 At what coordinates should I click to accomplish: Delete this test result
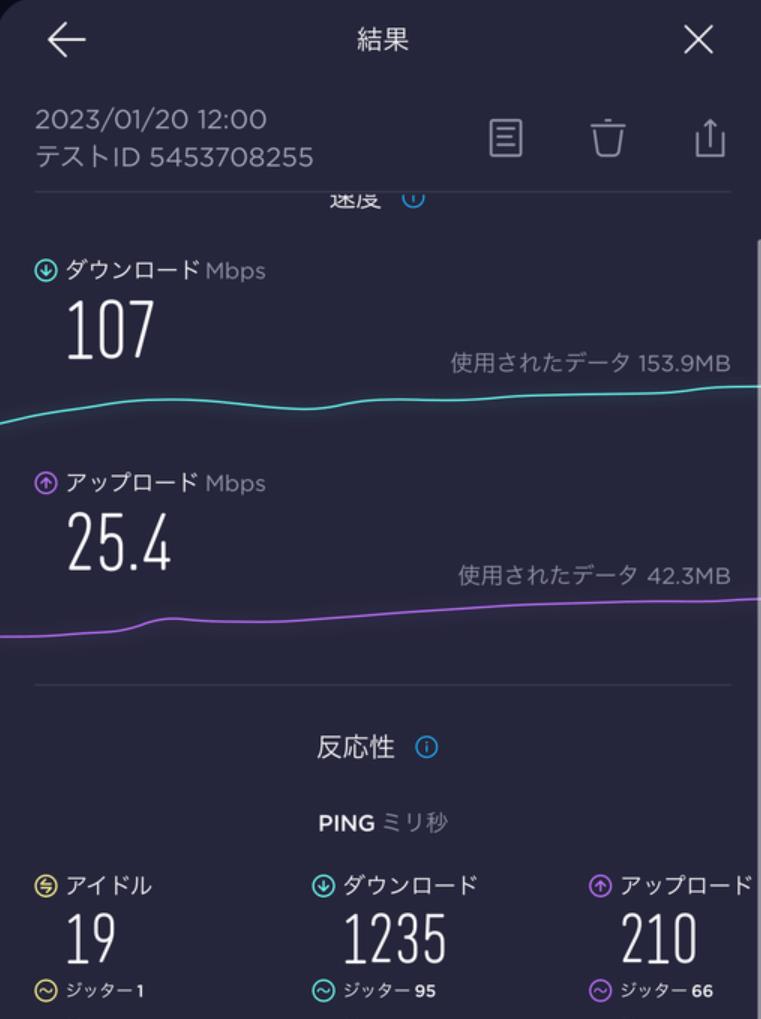pyautogui.click(x=607, y=138)
